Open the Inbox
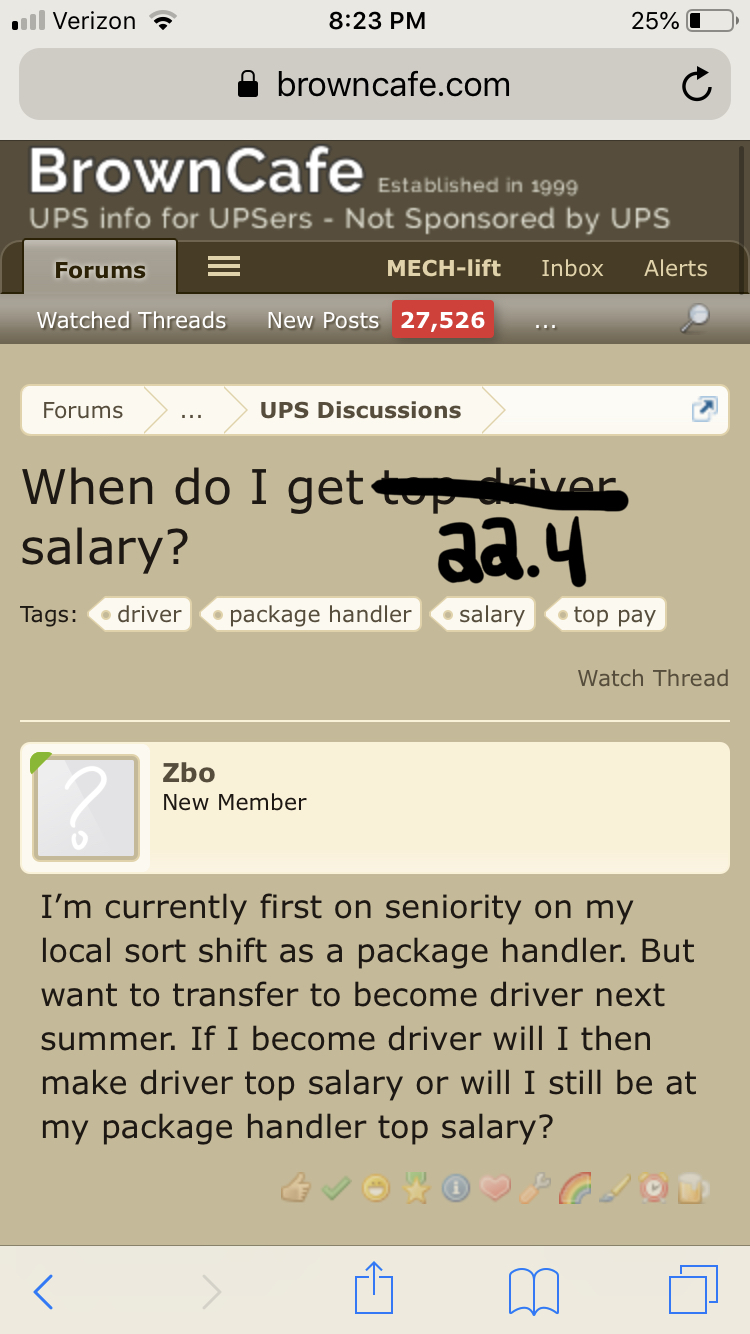Screen dimensions: 750x1334 [572, 268]
